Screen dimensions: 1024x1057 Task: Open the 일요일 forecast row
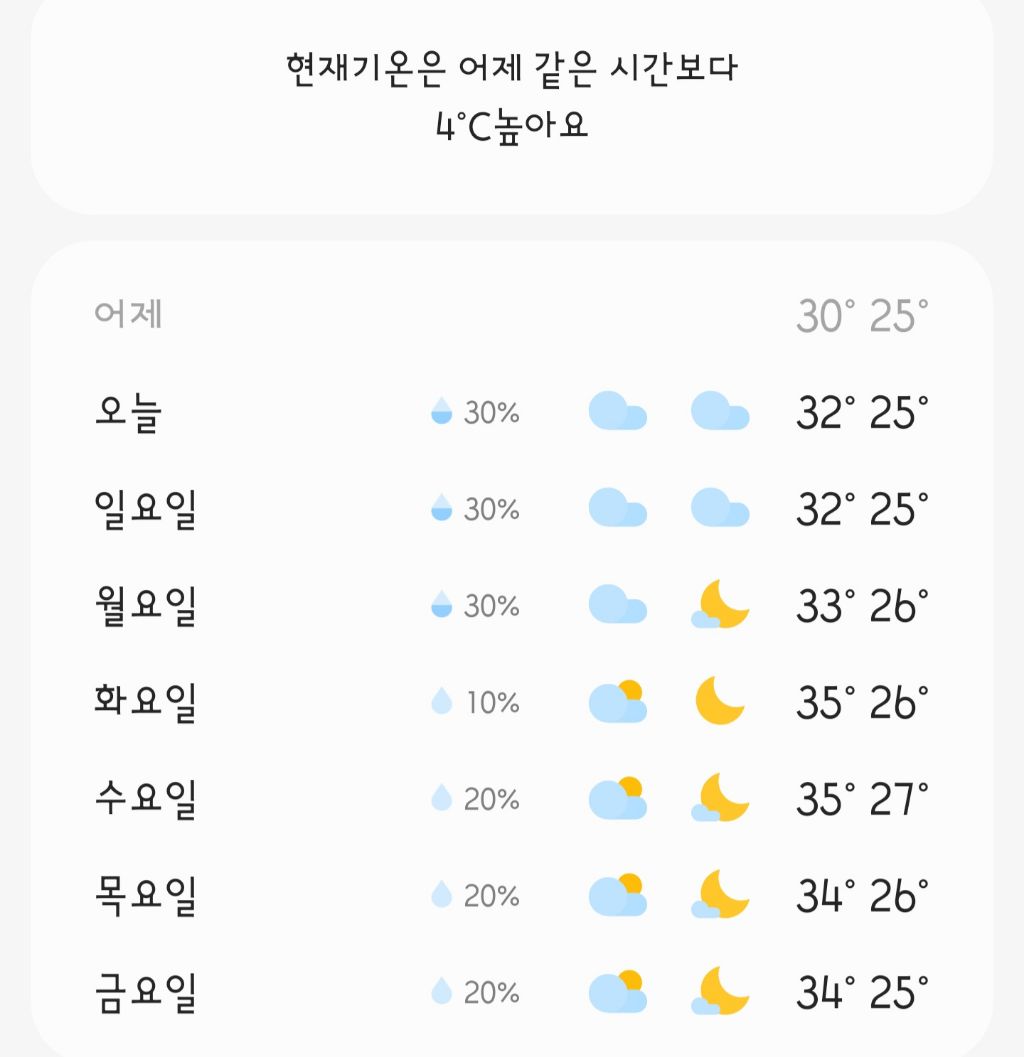click(x=512, y=508)
